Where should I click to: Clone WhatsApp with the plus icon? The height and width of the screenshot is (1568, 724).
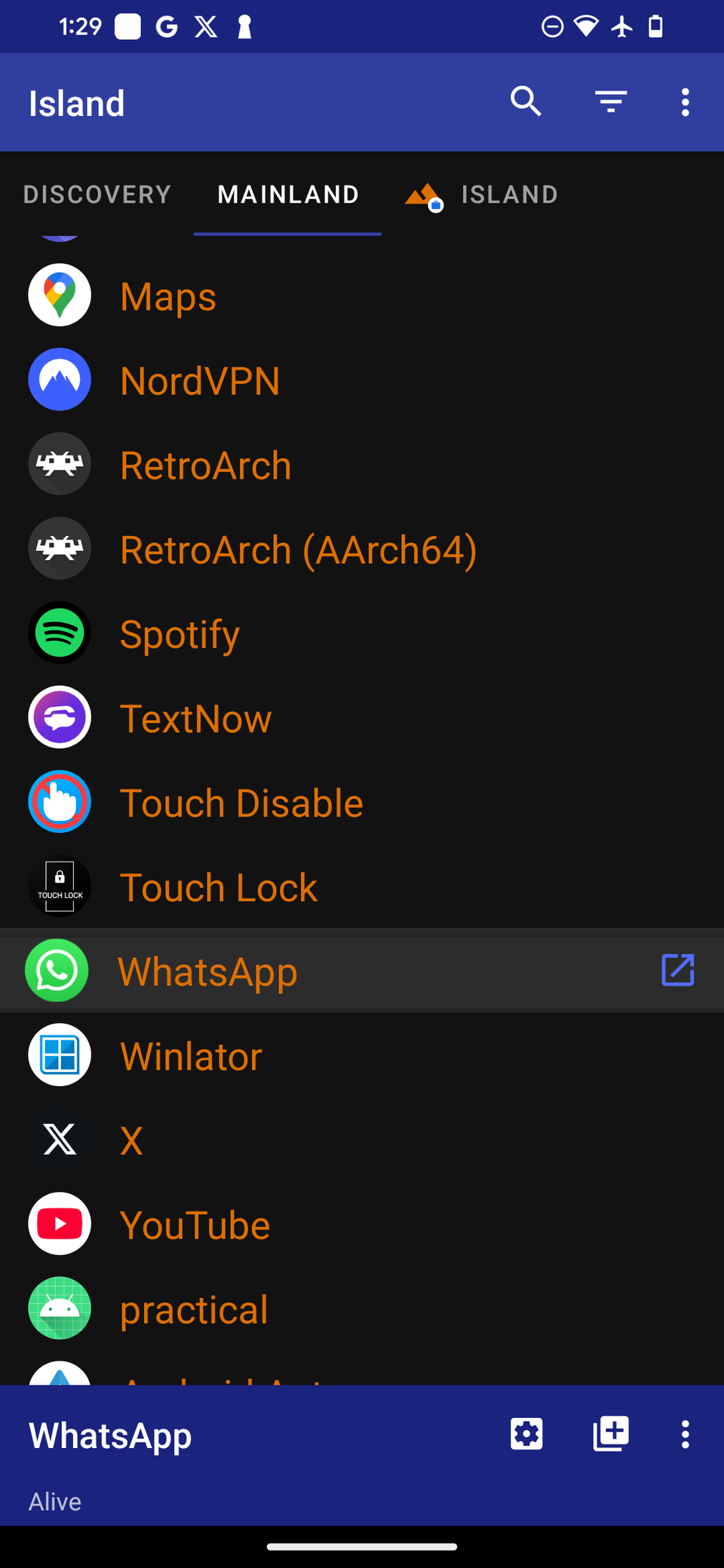[x=610, y=1434]
